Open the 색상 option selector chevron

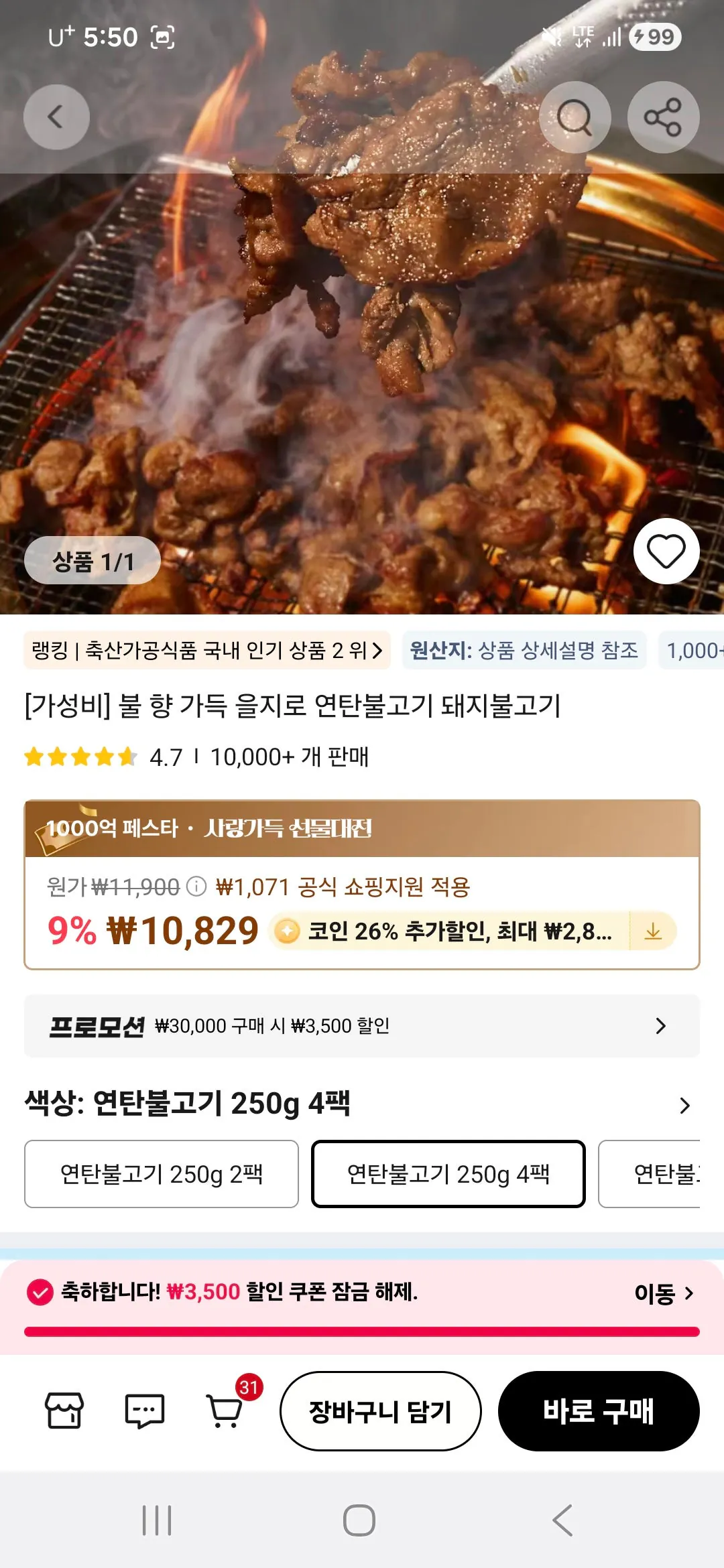[683, 1103]
